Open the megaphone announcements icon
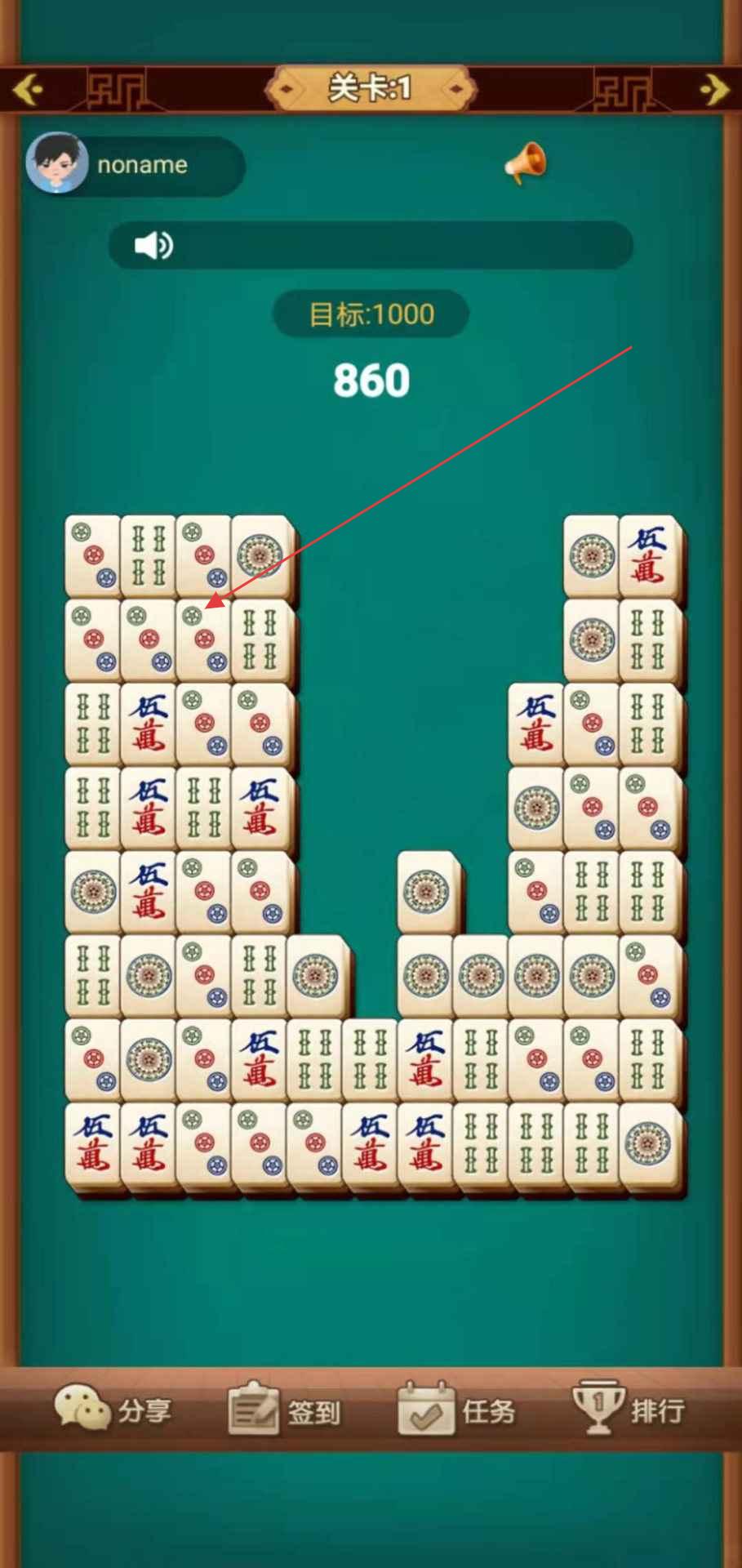 click(526, 163)
